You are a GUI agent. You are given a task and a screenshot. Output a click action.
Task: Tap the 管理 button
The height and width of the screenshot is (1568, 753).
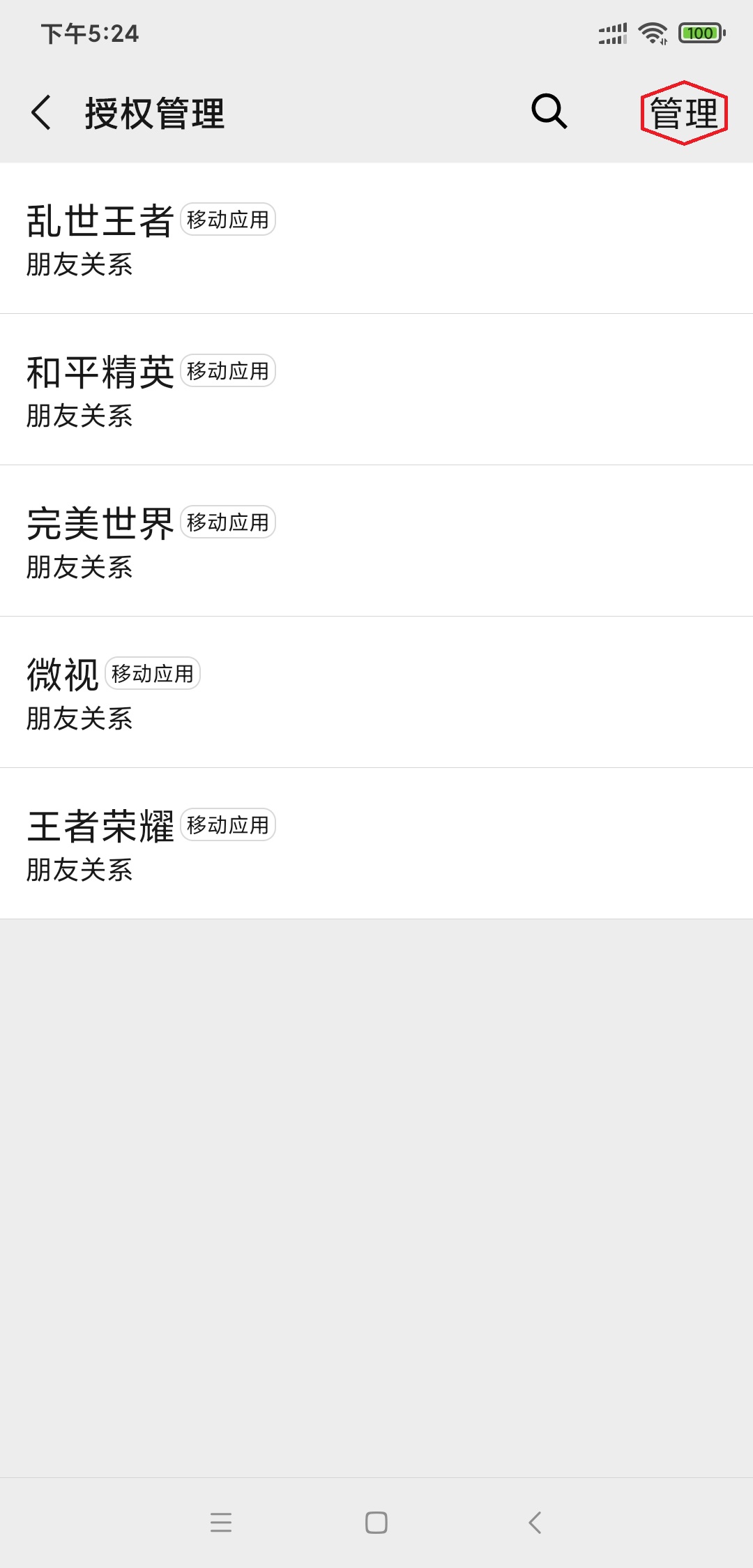[x=684, y=113]
